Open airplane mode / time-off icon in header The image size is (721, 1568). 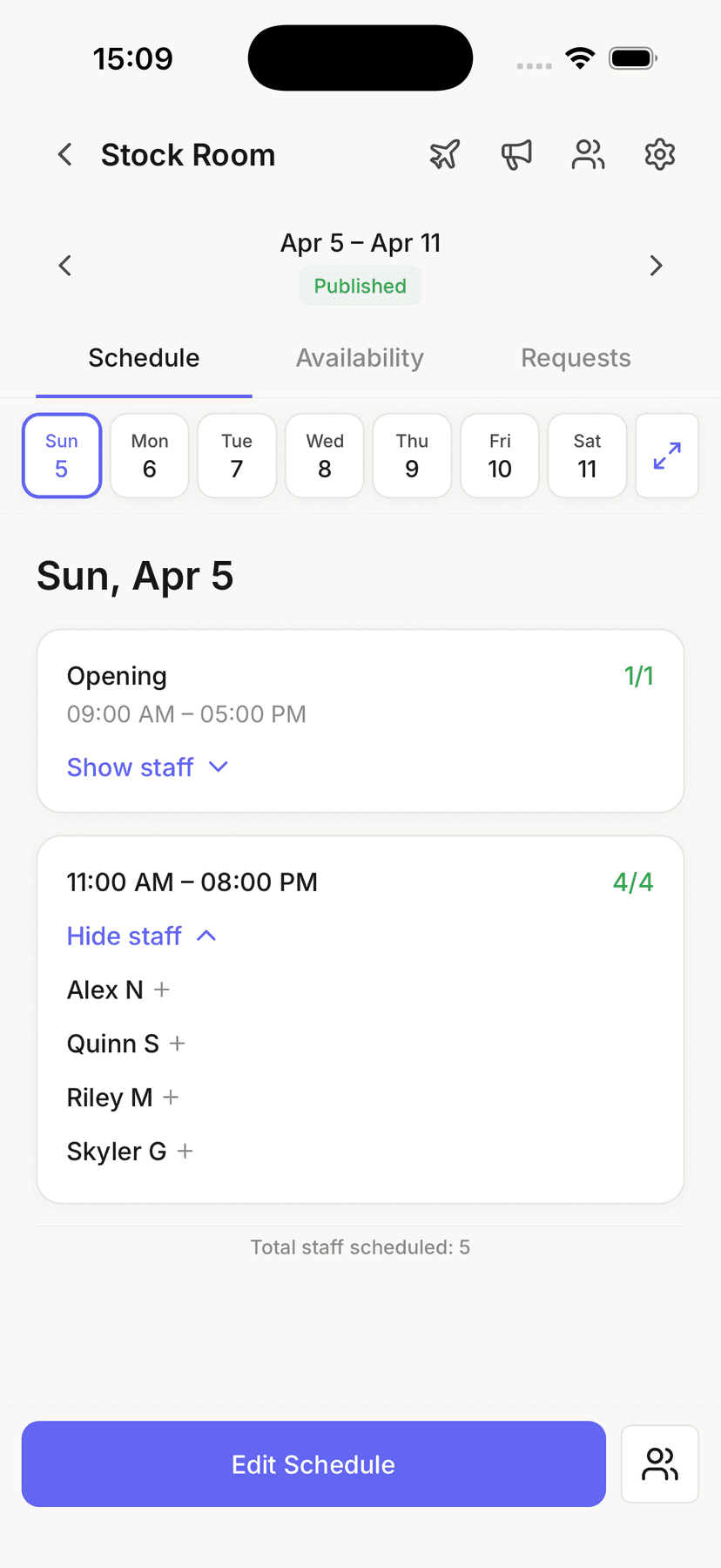444,153
